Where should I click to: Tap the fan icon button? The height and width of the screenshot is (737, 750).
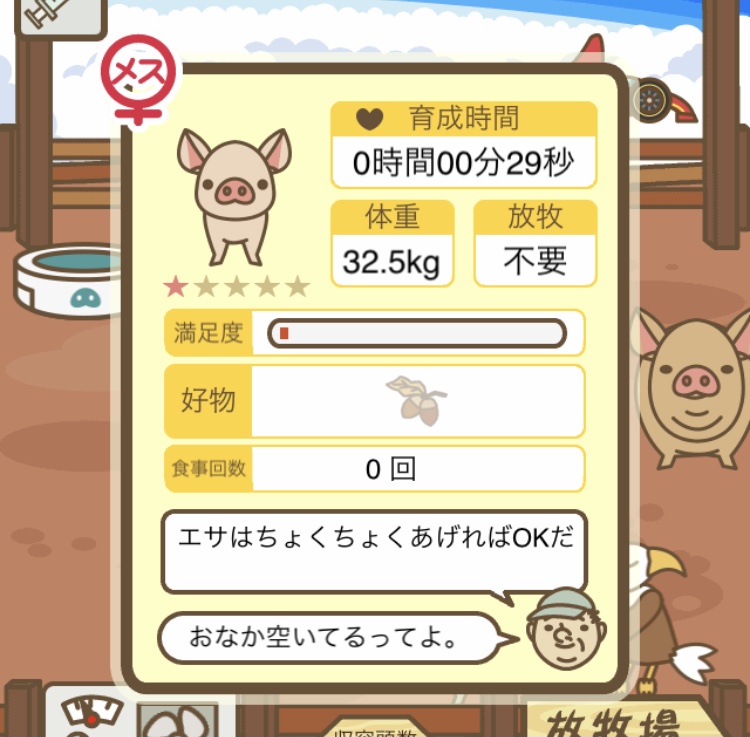click(182, 721)
